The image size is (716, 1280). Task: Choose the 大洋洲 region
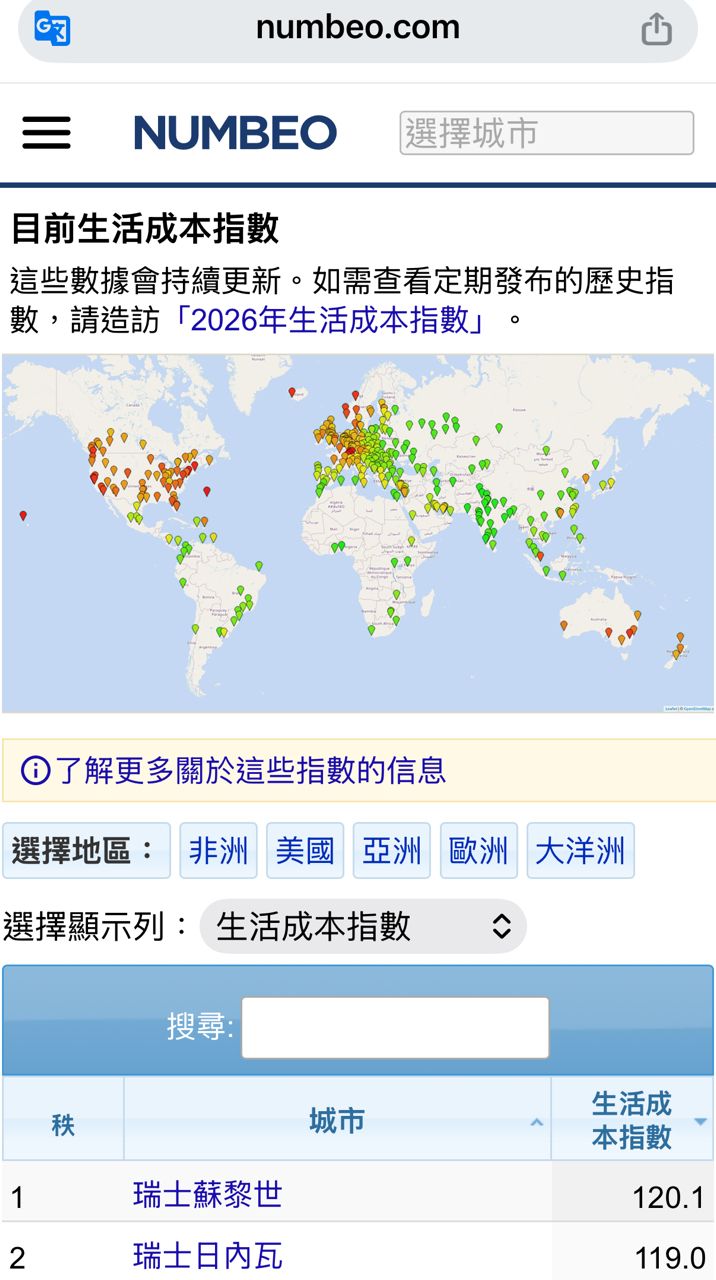click(580, 851)
